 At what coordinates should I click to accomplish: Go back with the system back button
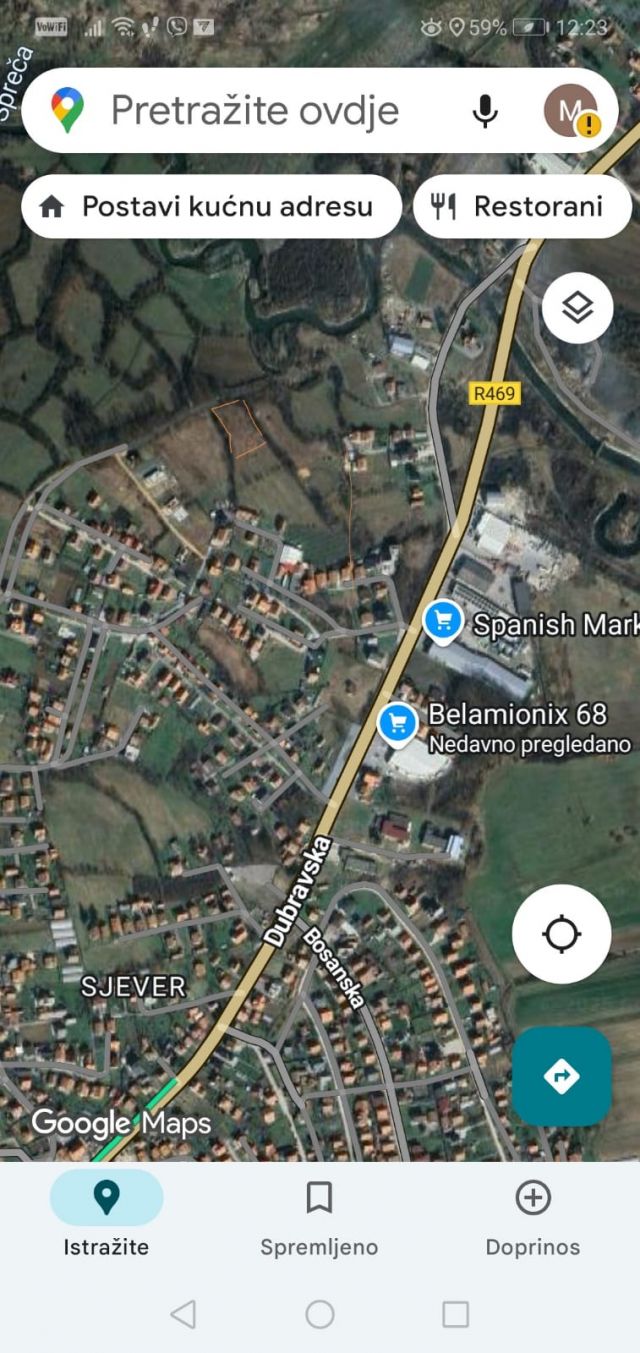pos(183,1314)
